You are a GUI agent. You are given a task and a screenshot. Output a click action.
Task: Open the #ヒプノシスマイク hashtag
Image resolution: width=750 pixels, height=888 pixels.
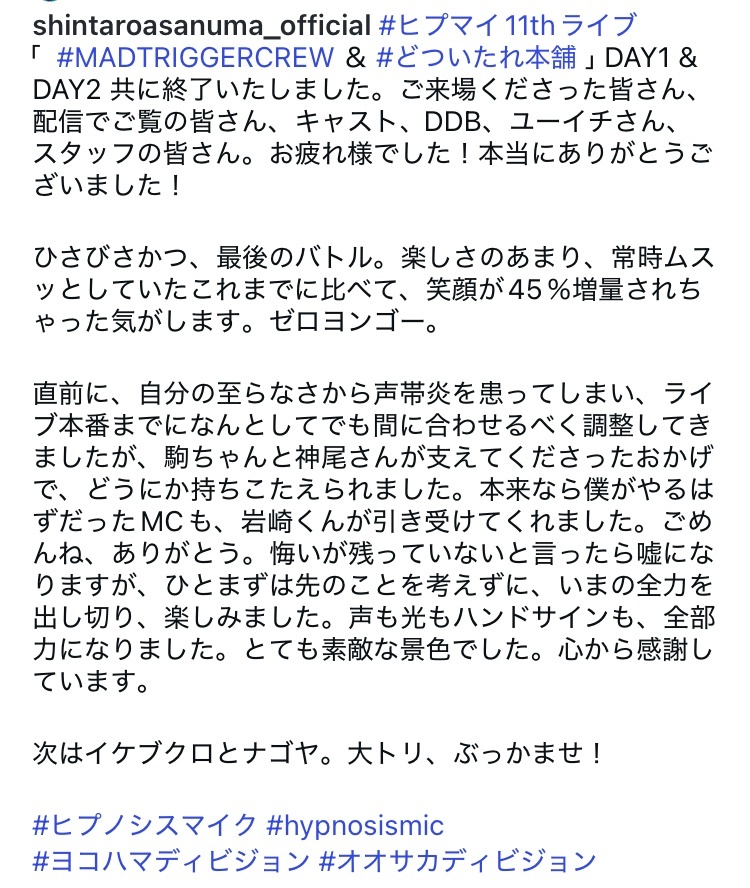(146, 825)
